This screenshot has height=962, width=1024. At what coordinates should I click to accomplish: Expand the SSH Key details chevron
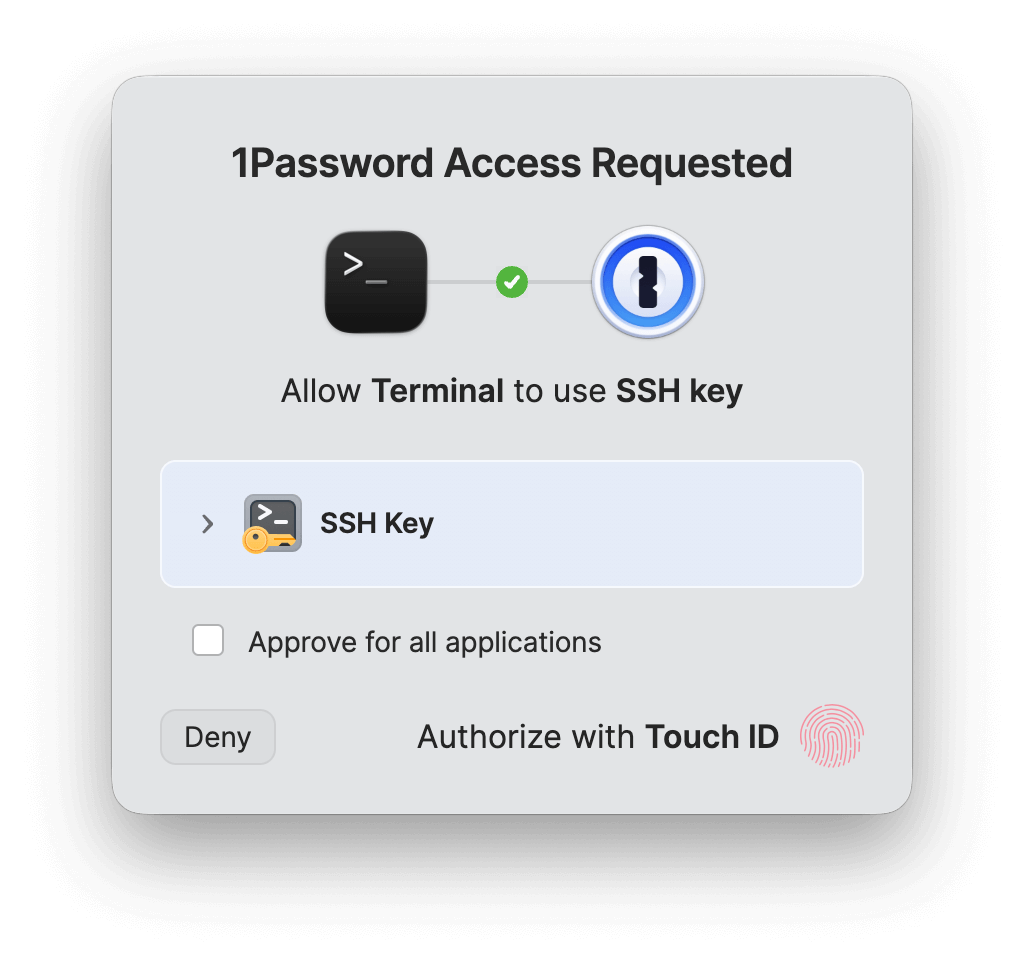click(x=207, y=524)
